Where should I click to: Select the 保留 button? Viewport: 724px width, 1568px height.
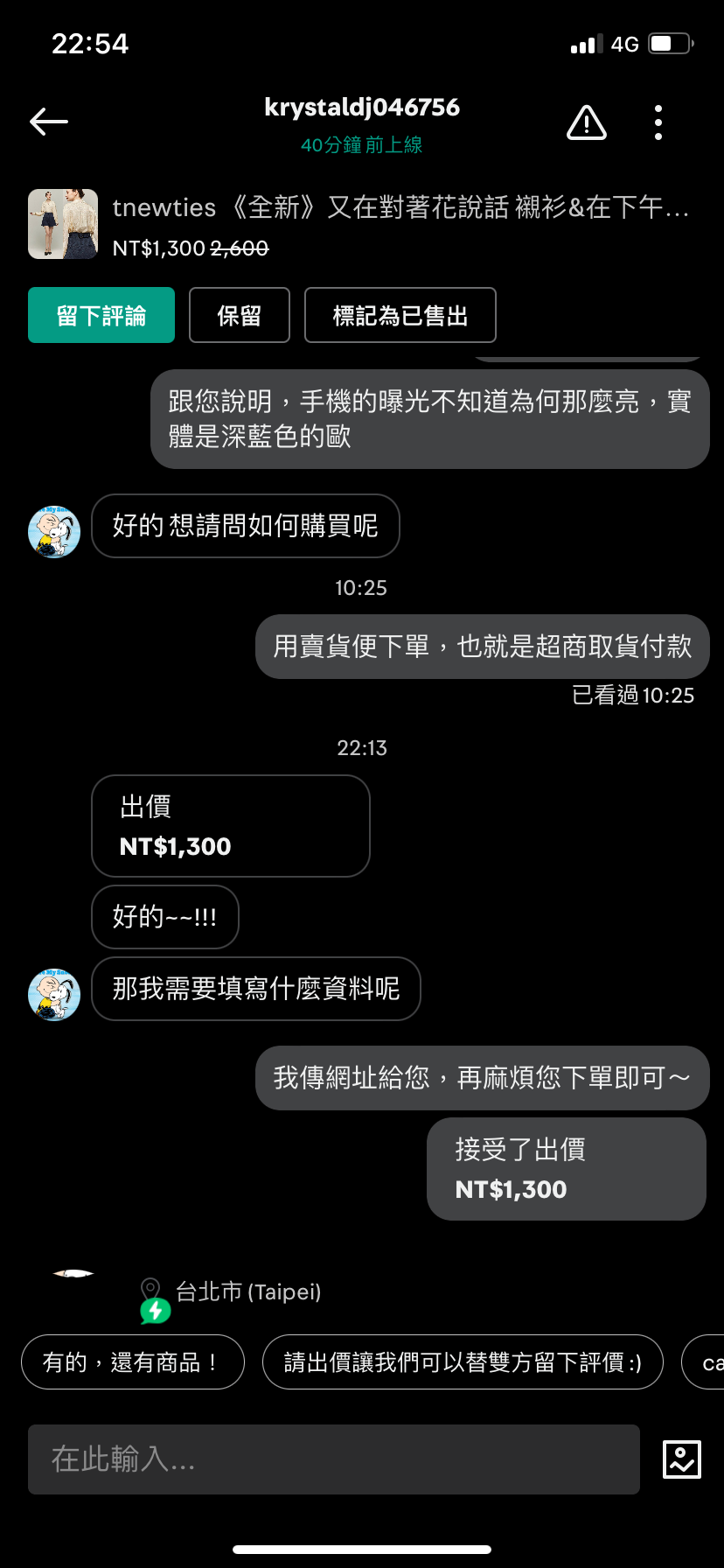(239, 315)
